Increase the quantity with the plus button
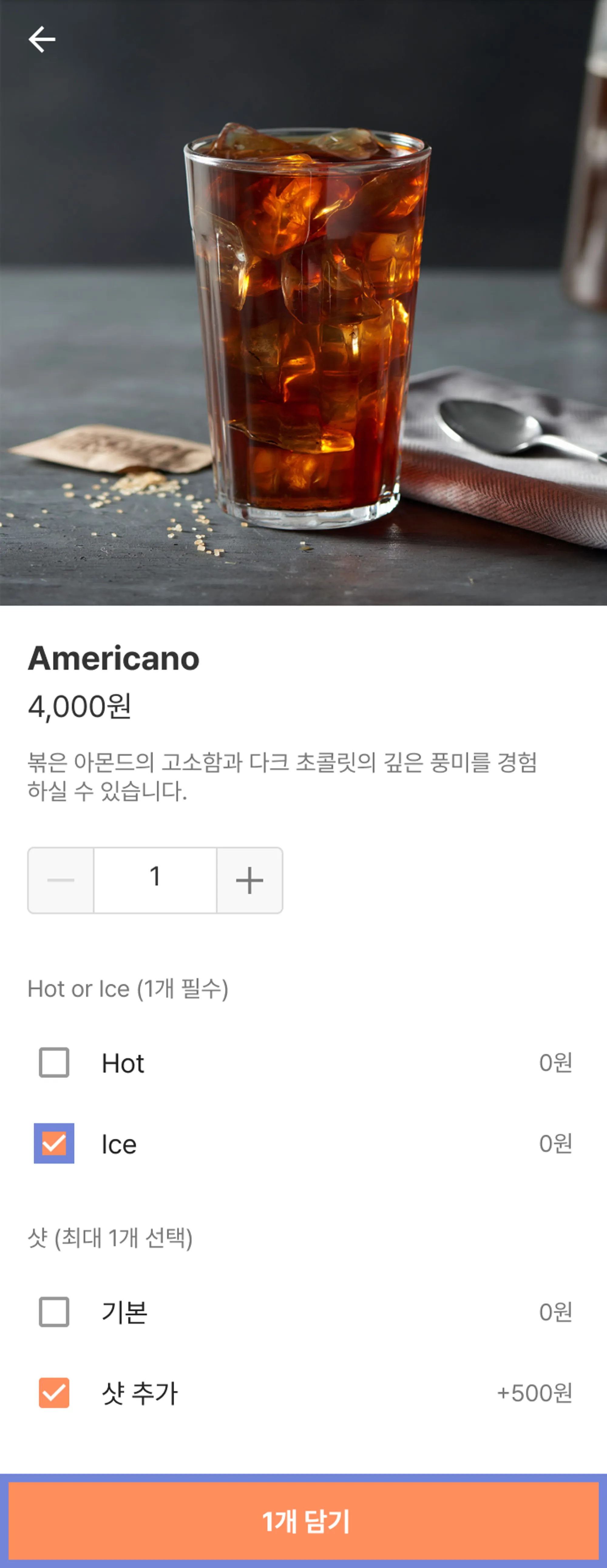This screenshot has height=1568, width=607. [249, 880]
